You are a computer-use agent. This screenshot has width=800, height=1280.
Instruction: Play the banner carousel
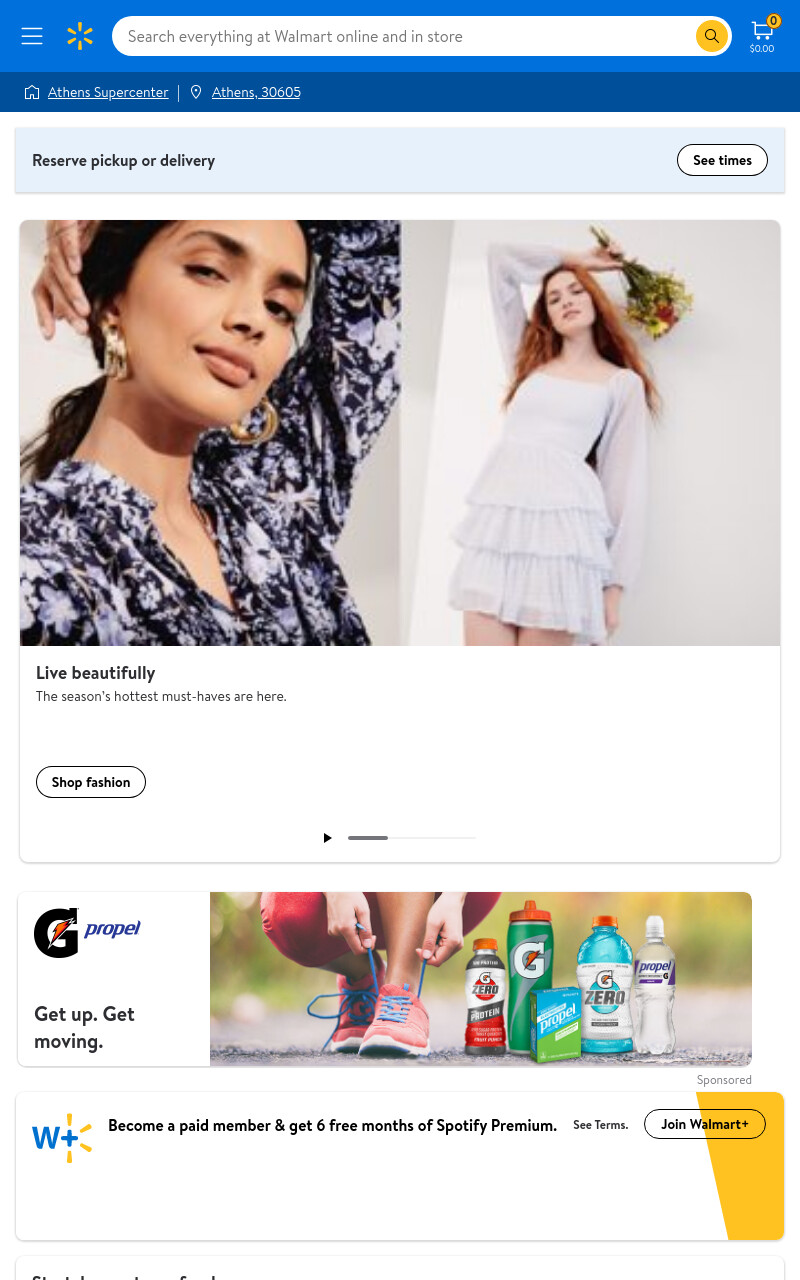pyautogui.click(x=327, y=838)
